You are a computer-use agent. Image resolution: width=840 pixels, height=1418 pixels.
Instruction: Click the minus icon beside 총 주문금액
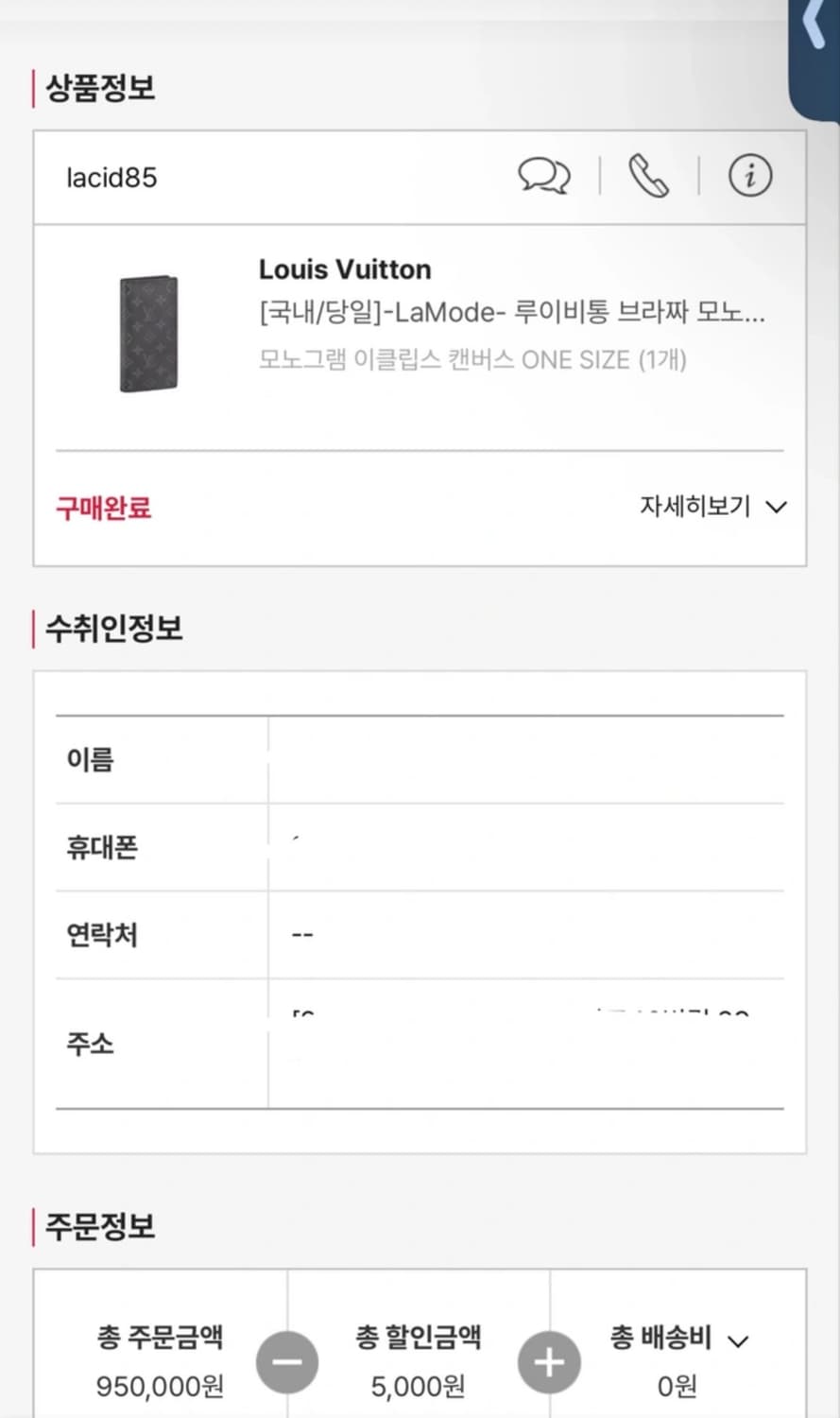point(287,1362)
